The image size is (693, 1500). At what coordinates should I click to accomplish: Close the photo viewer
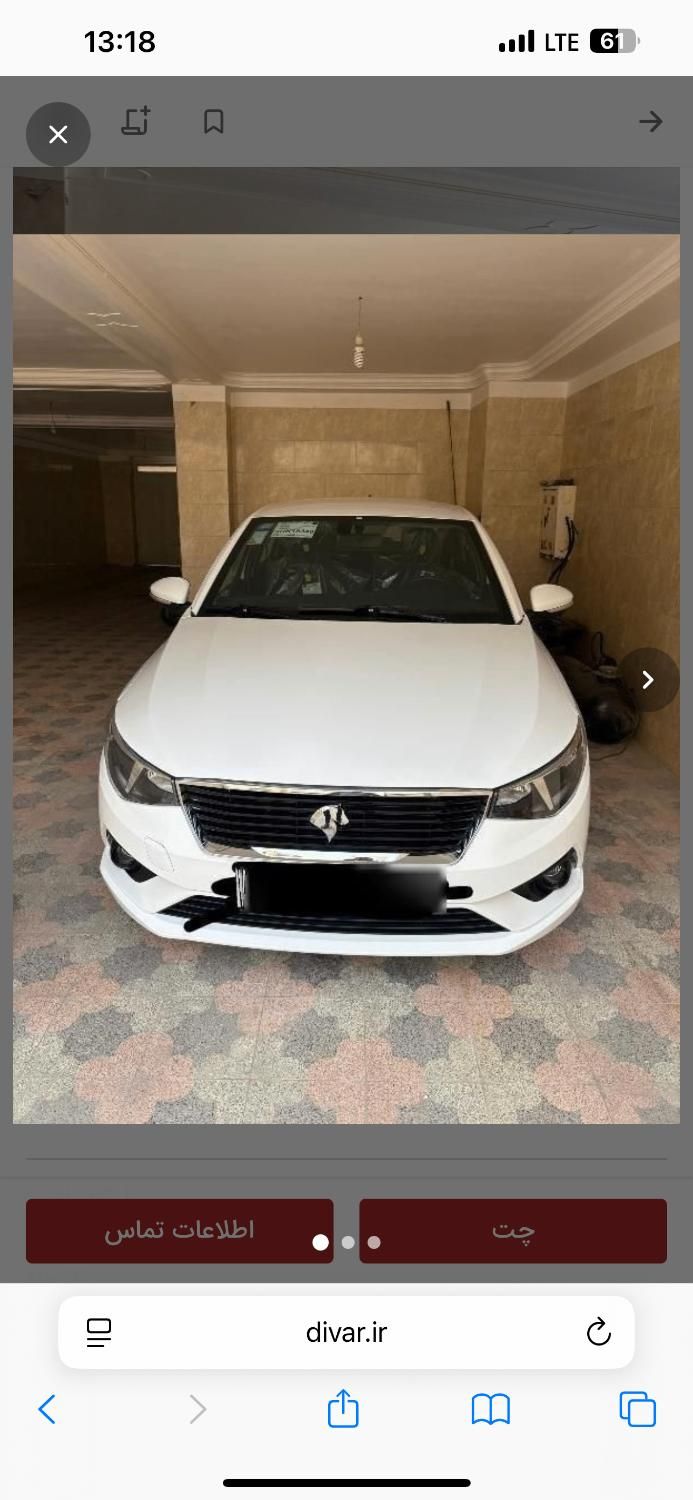58,134
